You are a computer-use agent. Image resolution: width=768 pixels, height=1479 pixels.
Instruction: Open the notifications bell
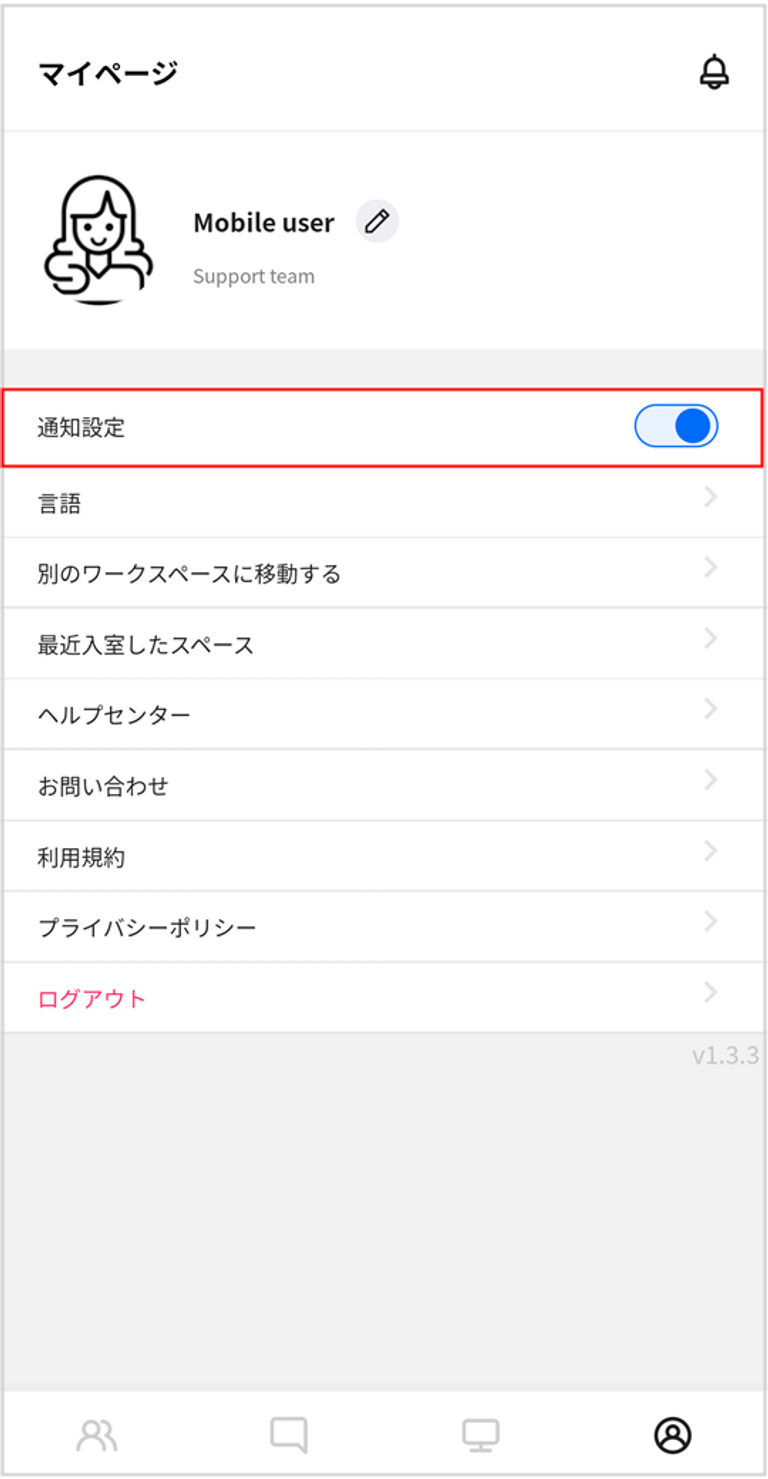[x=714, y=72]
